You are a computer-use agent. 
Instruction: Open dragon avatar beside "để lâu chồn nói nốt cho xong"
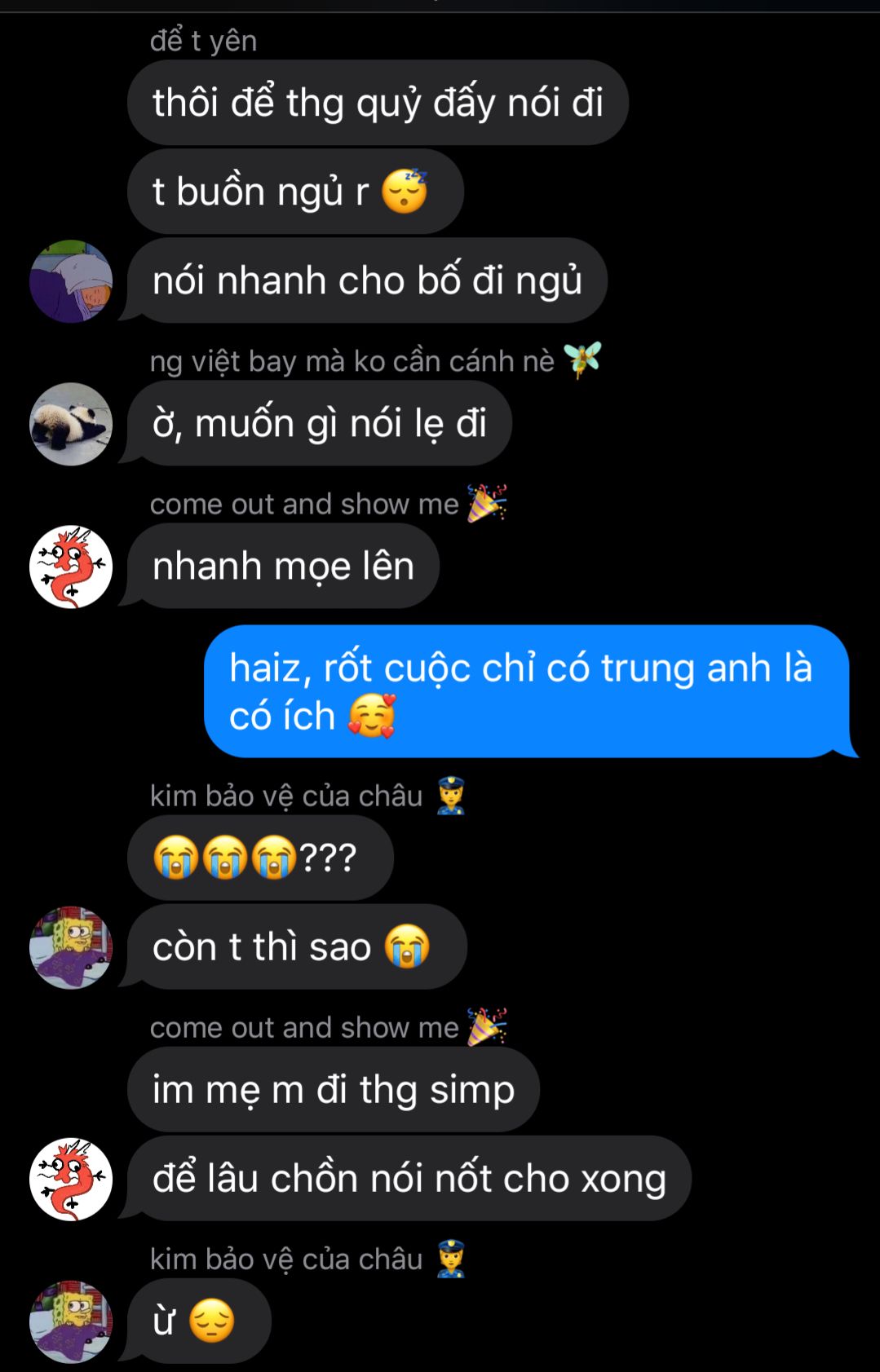coord(71,1179)
